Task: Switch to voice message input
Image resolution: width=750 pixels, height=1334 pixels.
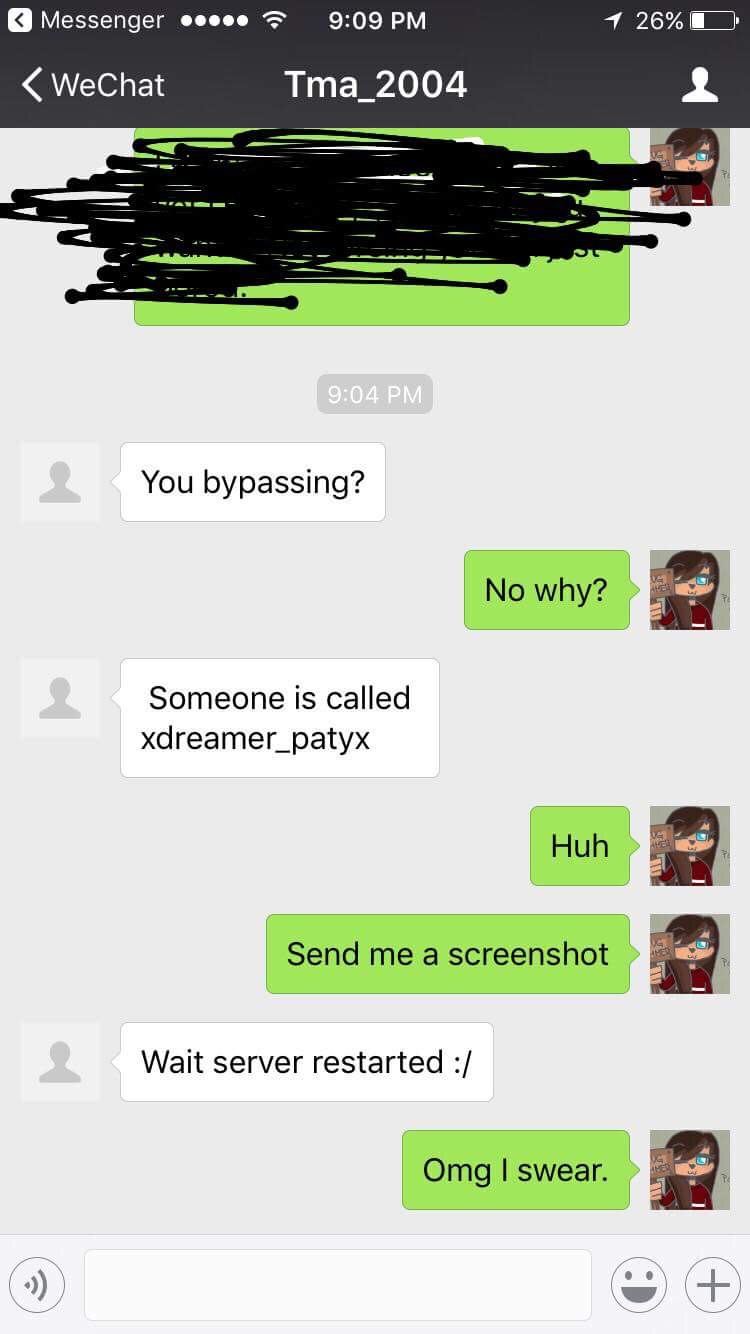Action: pyautogui.click(x=37, y=1284)
